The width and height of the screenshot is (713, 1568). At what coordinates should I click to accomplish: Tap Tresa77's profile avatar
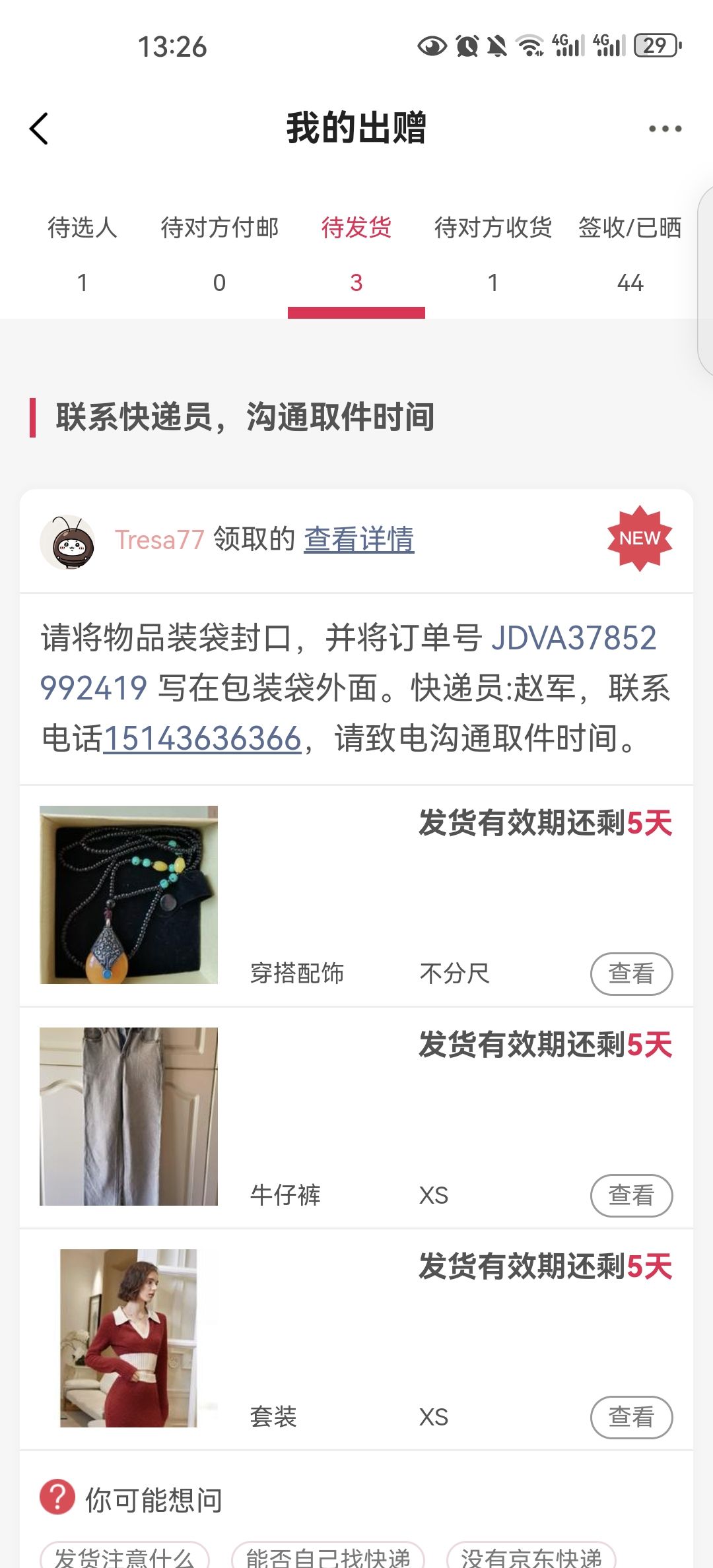67,542
